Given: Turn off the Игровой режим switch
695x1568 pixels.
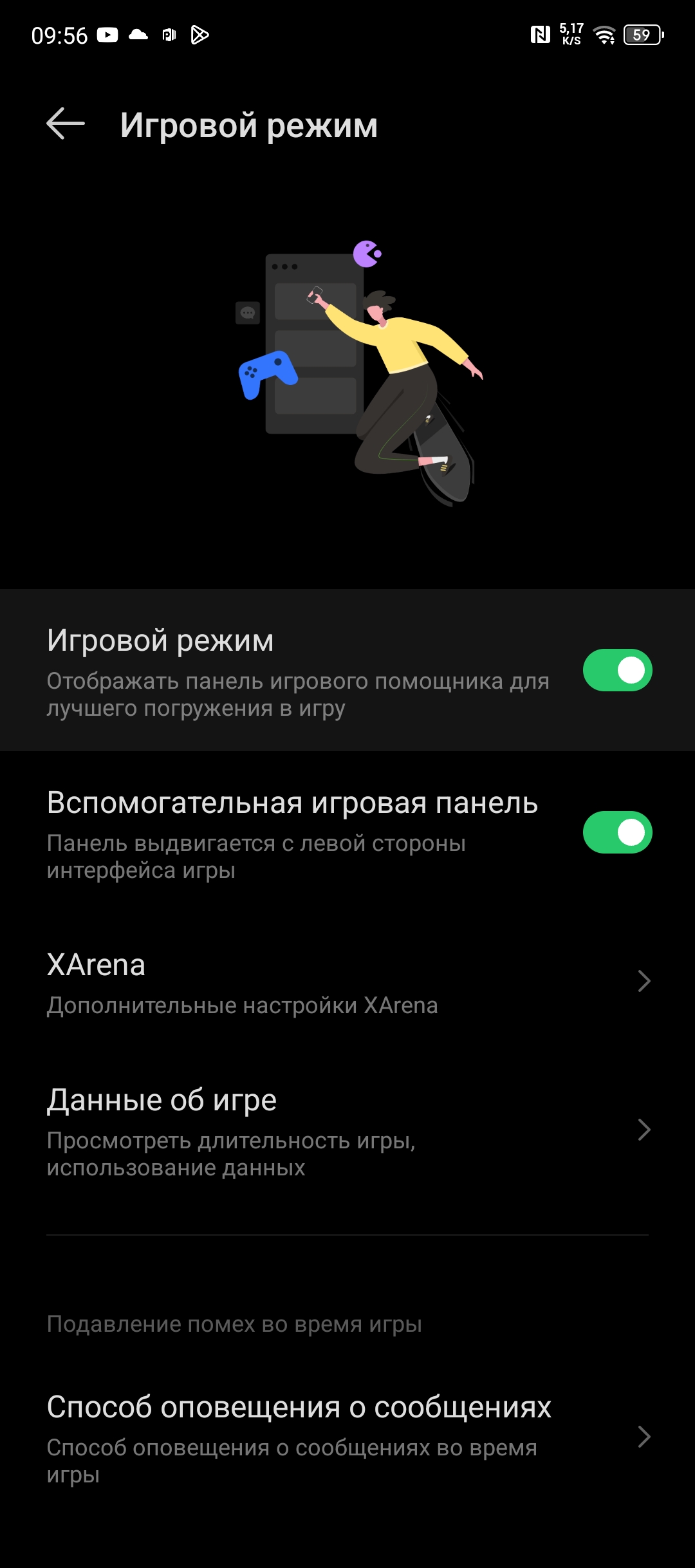Looking at the screenshot, I should [x=617, y=670].
